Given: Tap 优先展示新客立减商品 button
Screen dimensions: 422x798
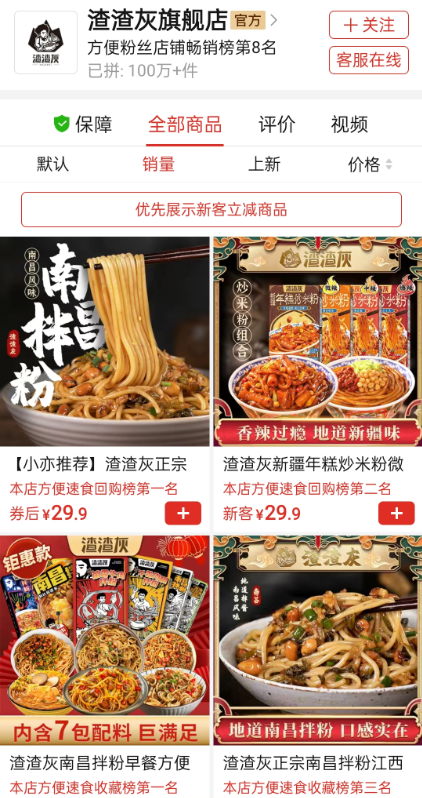Looking at the screenshot, I should coord(211,209).
